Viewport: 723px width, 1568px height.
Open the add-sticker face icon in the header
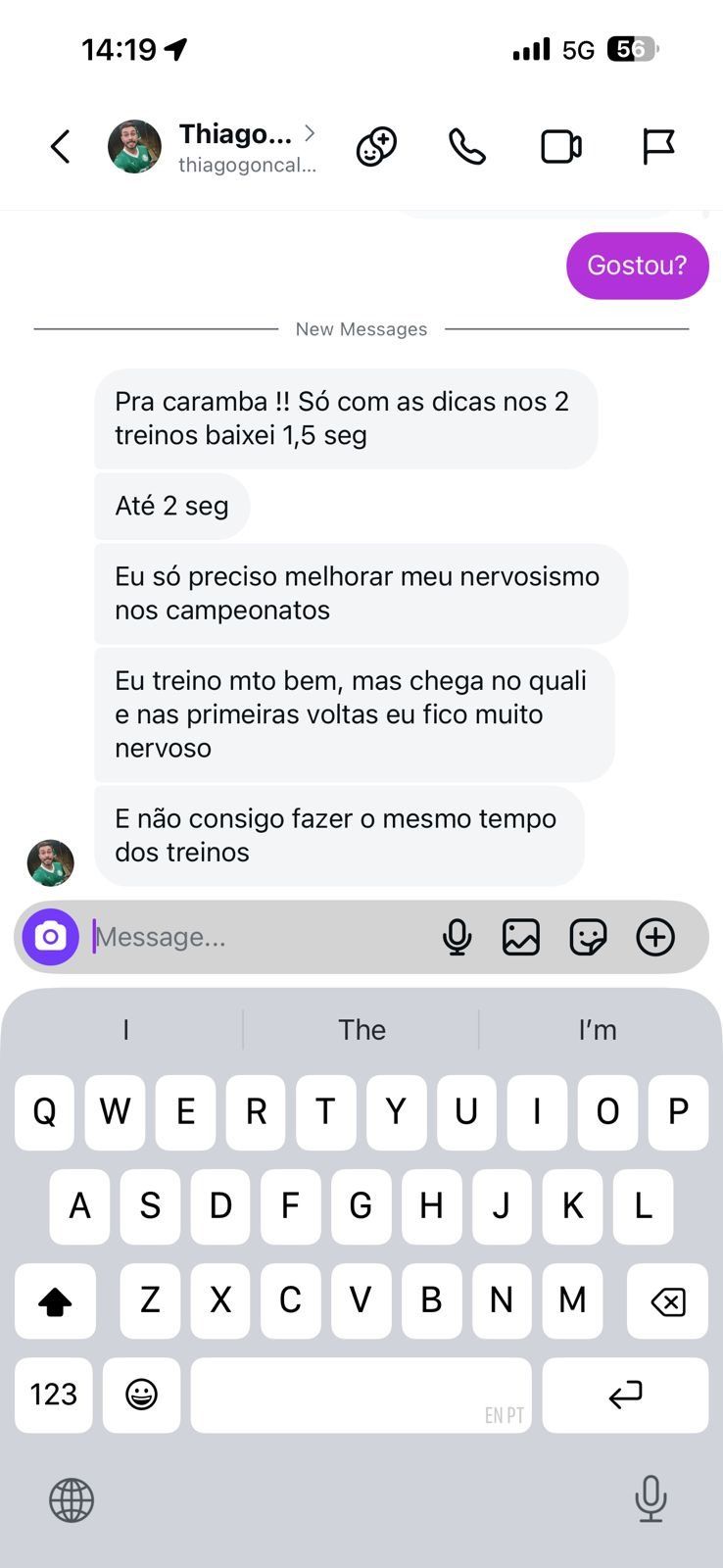point(376,147)
